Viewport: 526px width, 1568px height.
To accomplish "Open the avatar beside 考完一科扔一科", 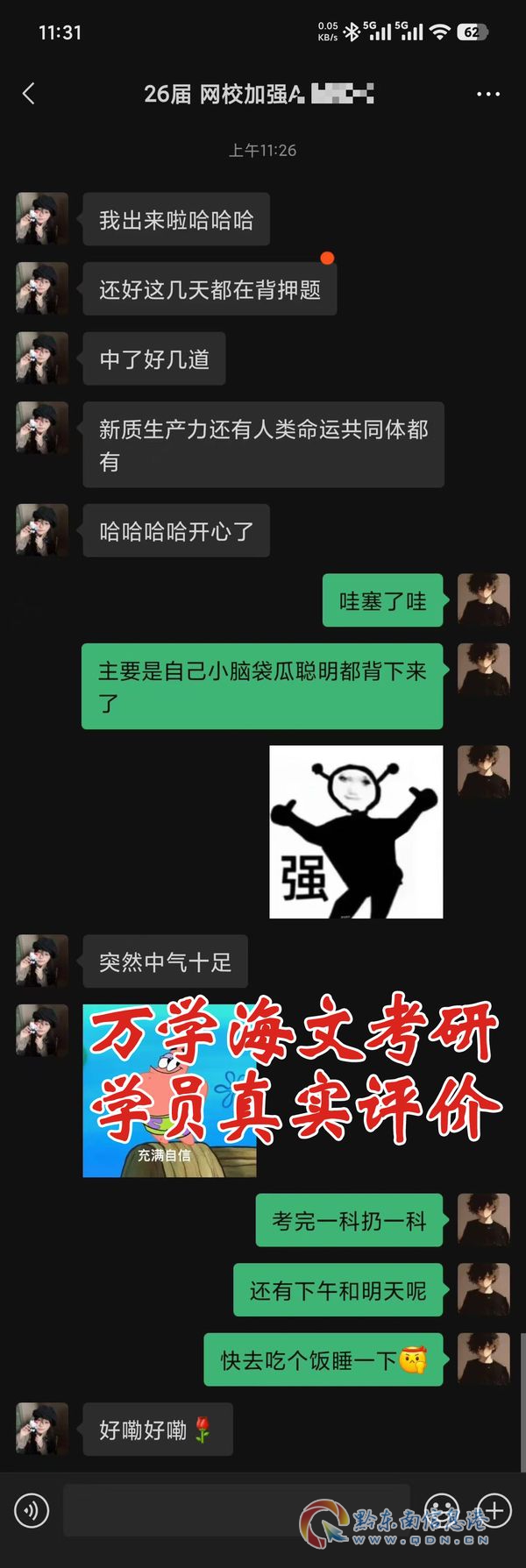I will click(x=484, y=1219).
